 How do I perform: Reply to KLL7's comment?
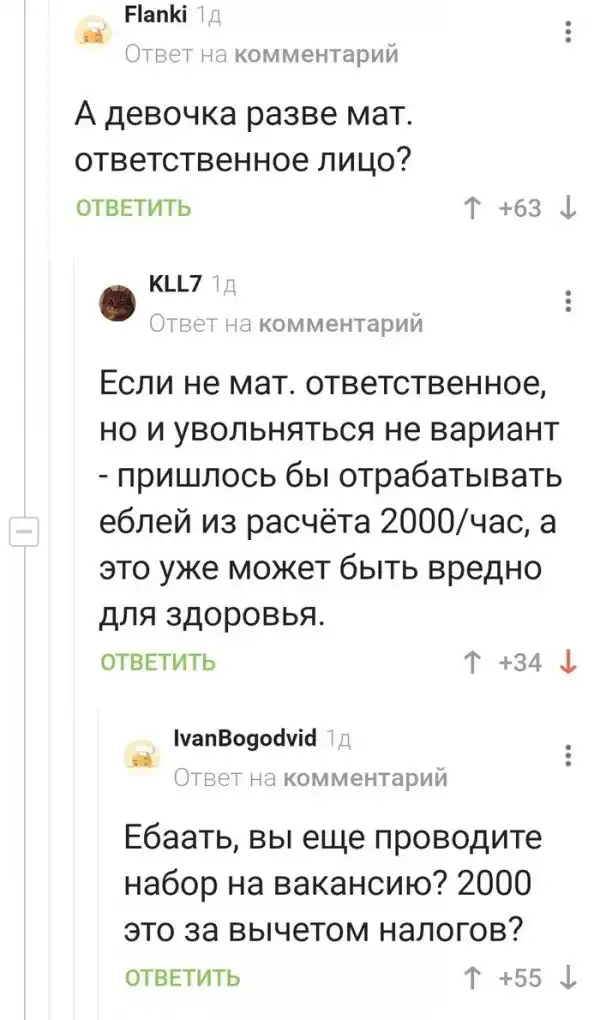(x=157, y=661)
